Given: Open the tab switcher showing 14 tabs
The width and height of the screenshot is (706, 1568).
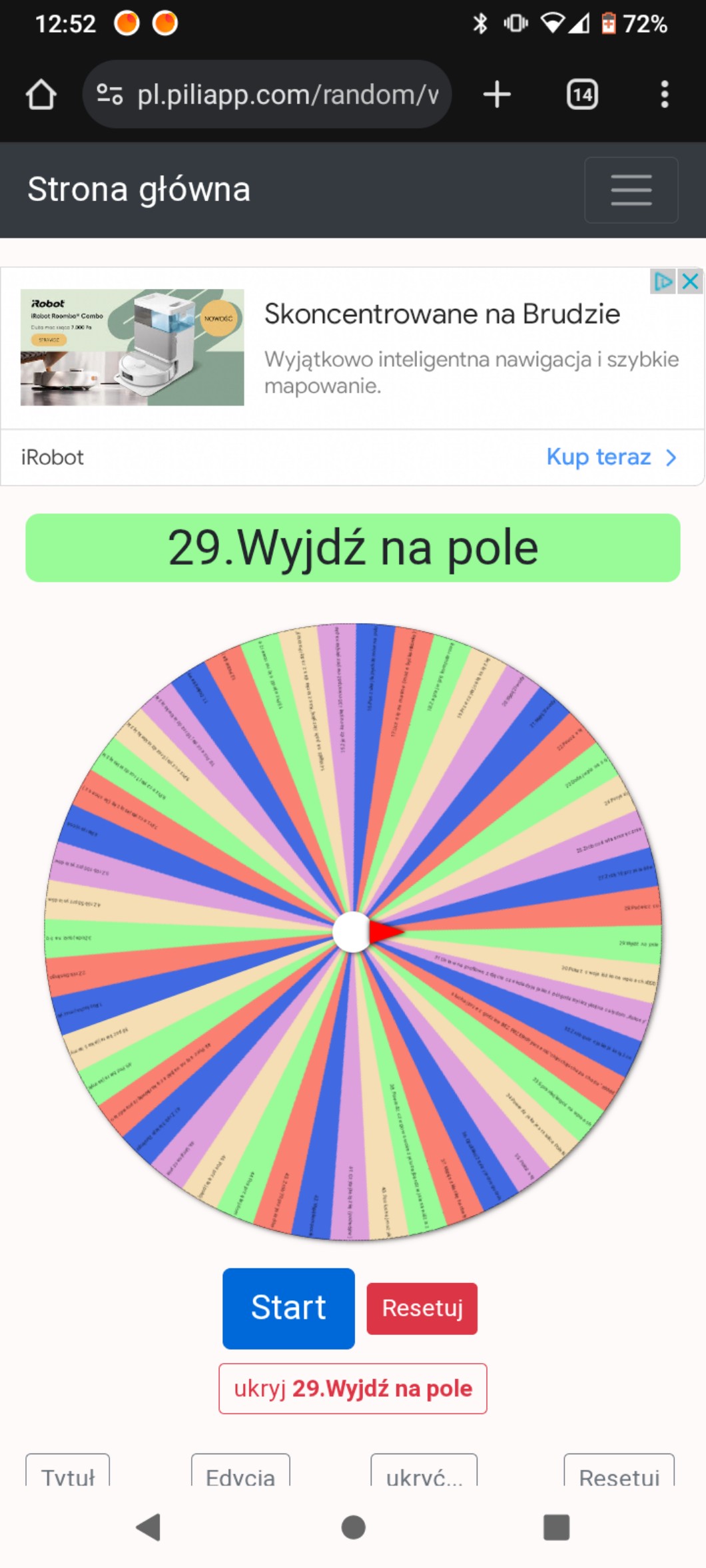Looking at the screenshot, I should pyautogui.click(x=582, y=95).
